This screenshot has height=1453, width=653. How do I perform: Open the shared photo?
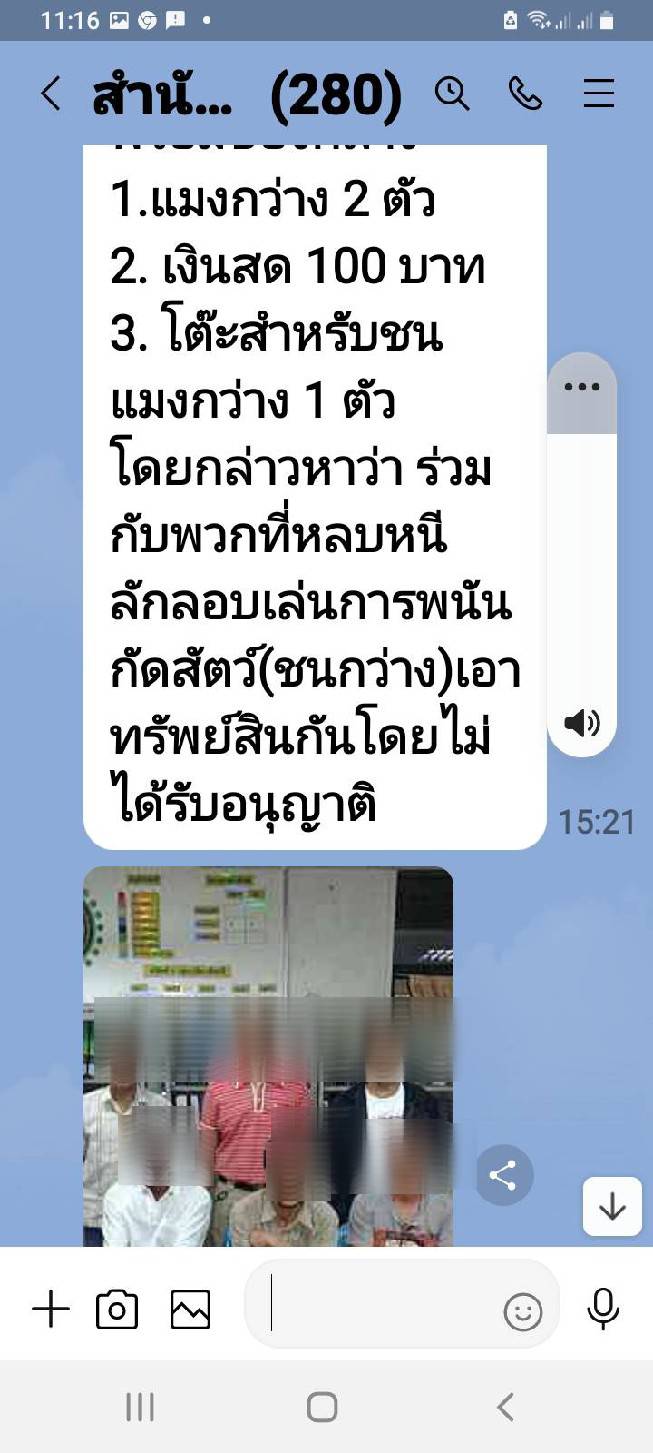pyautogui.click(x=267, y=1055)
